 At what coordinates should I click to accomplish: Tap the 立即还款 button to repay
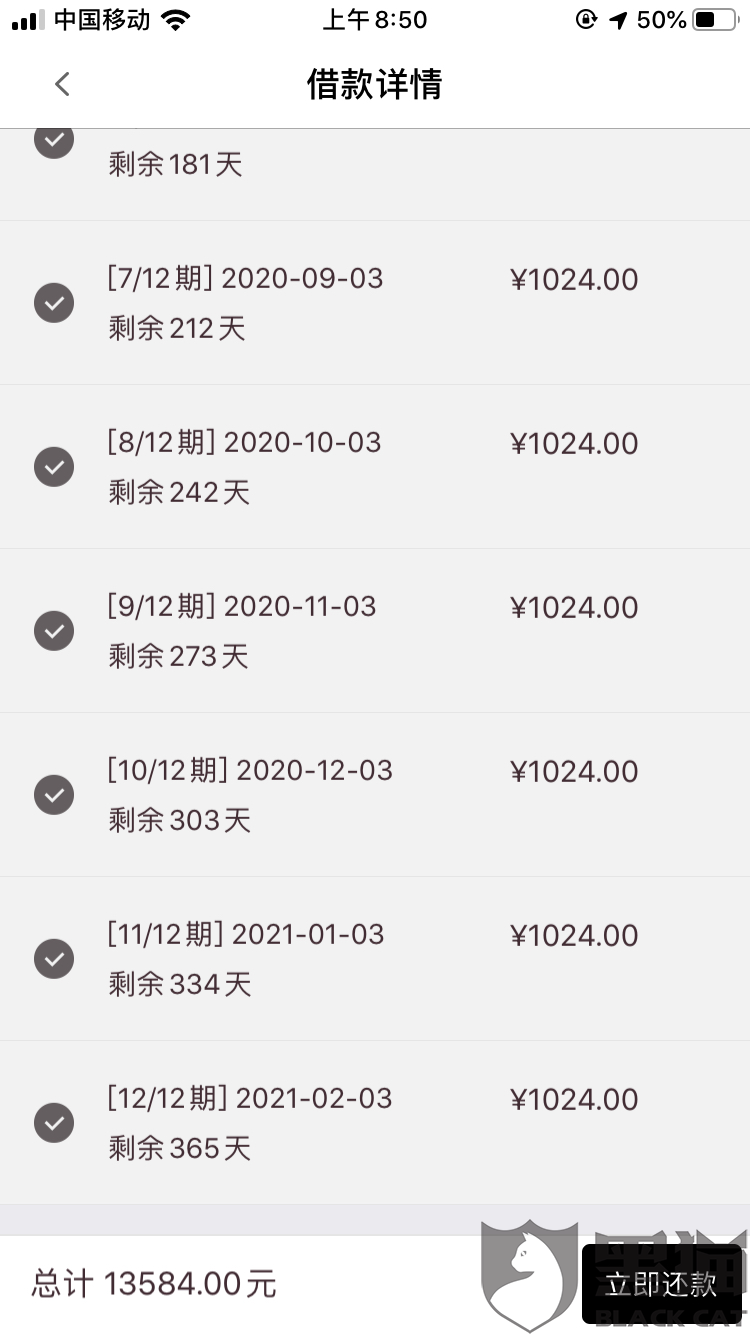tap(661, 1284)
